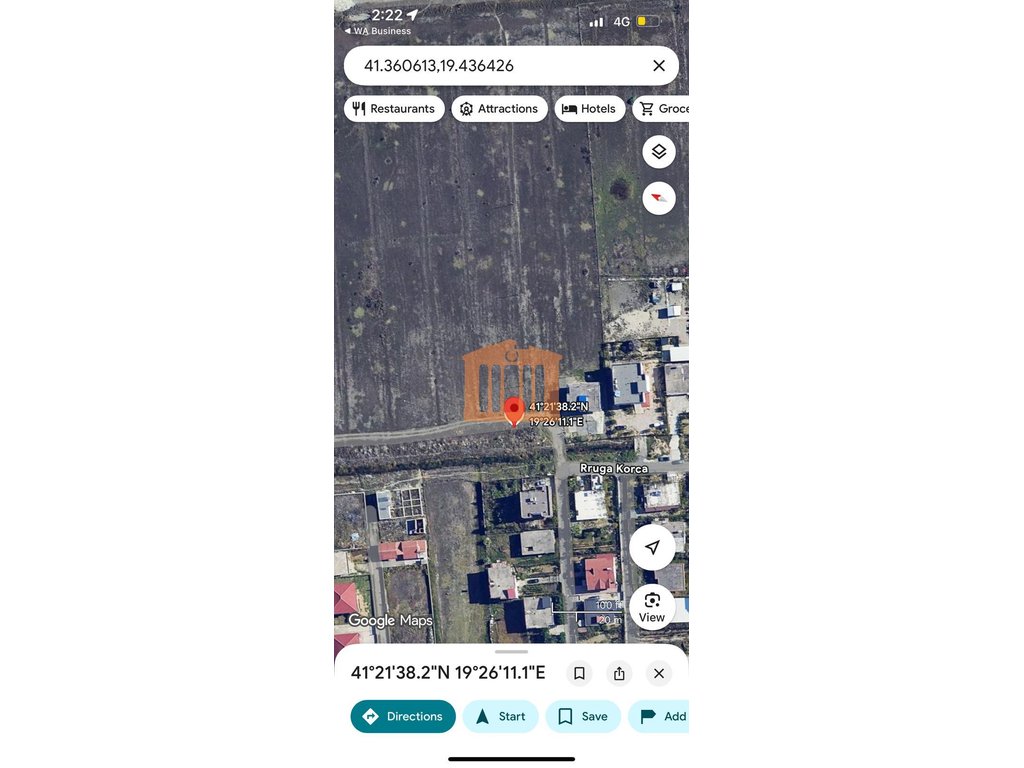The image size is (1024, 768).
Task: Select the Attractions chip
Action: 497,109
